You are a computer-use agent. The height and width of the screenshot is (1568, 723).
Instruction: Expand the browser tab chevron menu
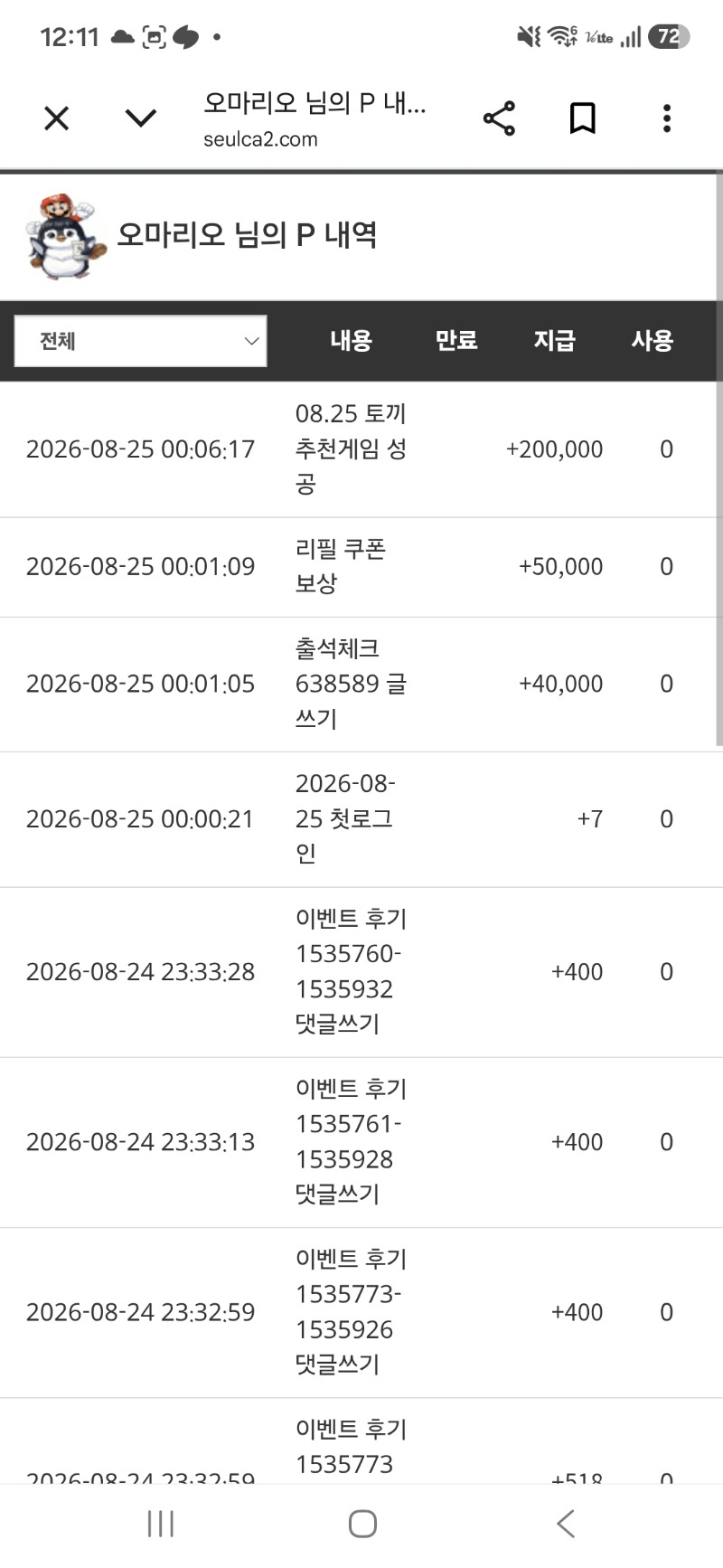tap(140, 118)
